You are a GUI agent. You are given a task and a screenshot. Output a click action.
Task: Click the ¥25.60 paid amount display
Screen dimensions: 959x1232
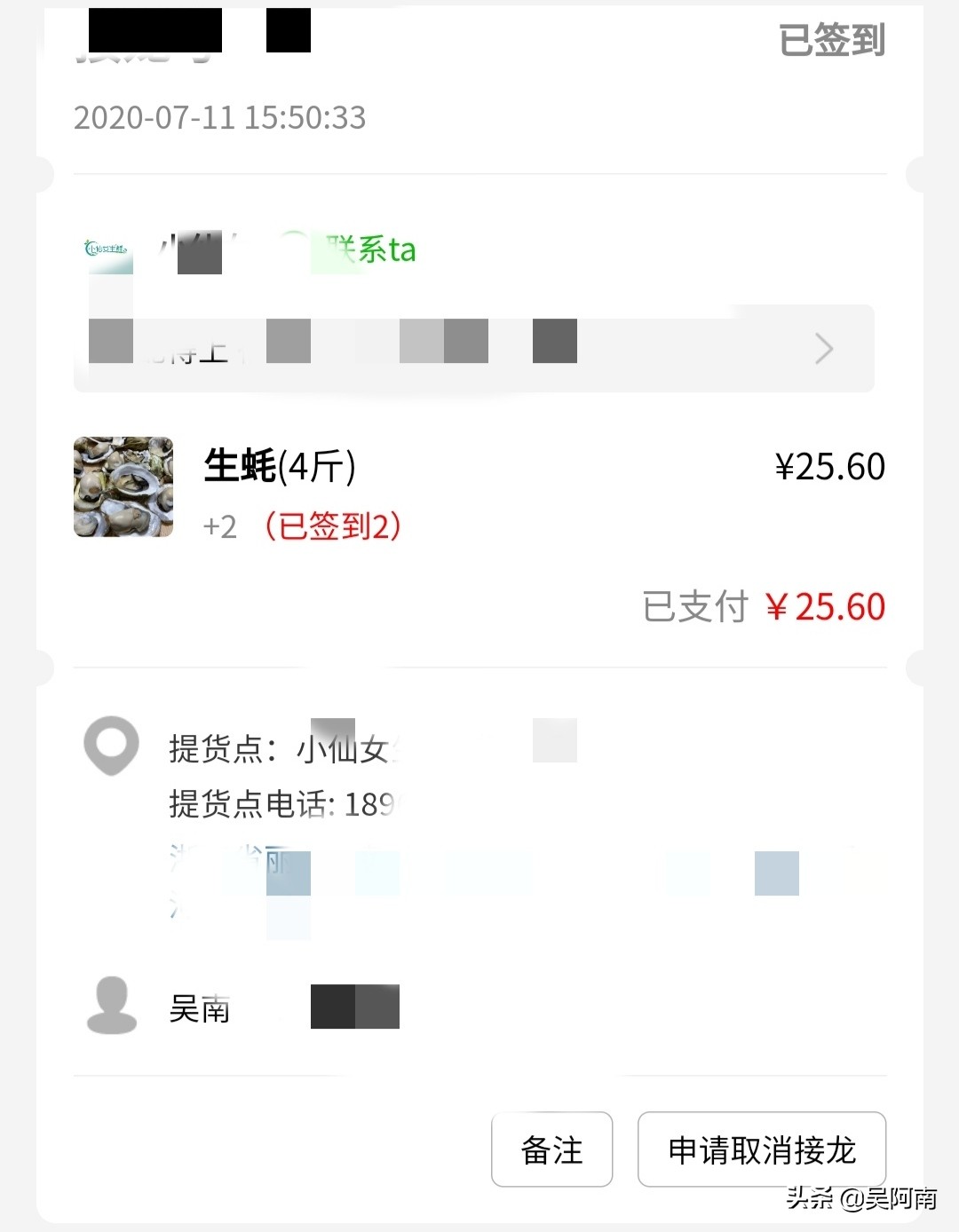coord(825,607)
